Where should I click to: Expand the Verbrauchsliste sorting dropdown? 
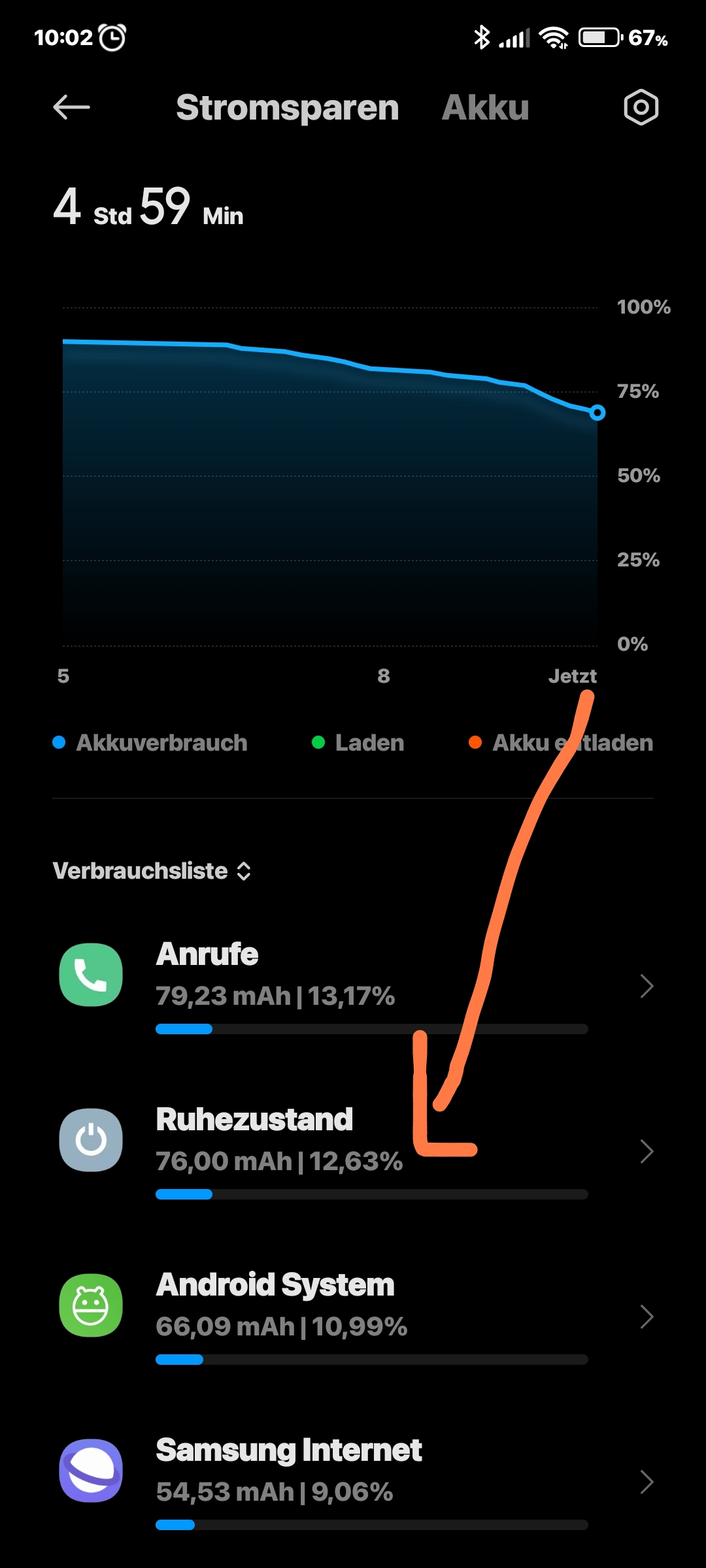tap(152, 871)
